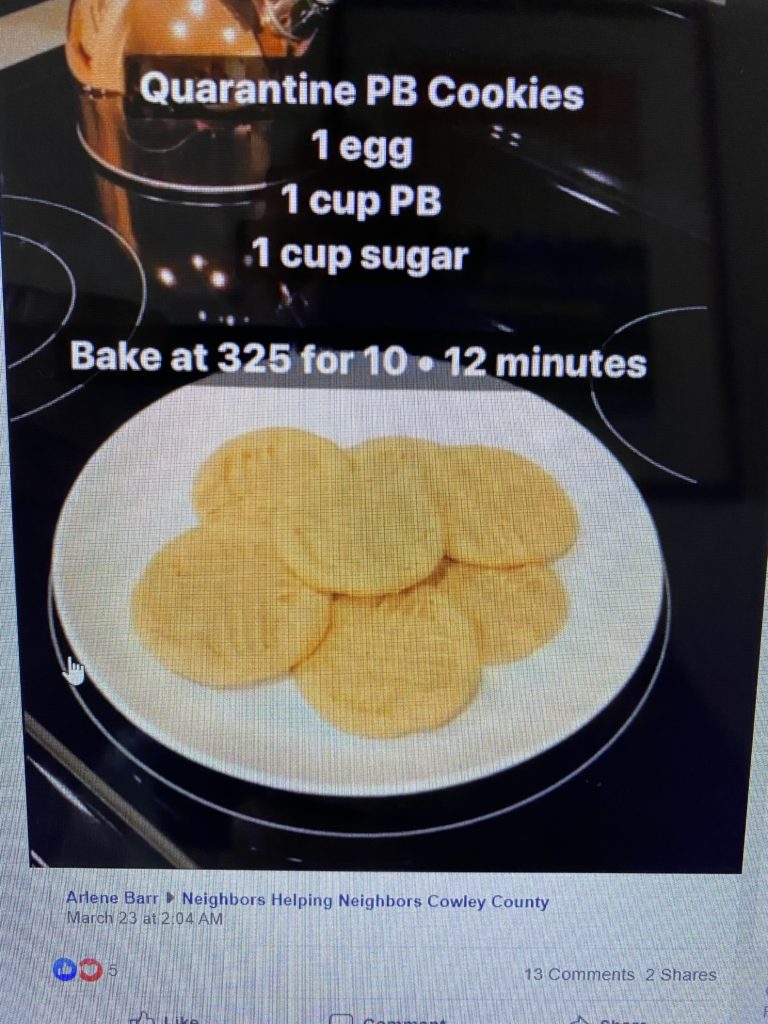Comment on the cookie recipe post
Viewport: 768px width, 1024px height.
(390, 1018)
